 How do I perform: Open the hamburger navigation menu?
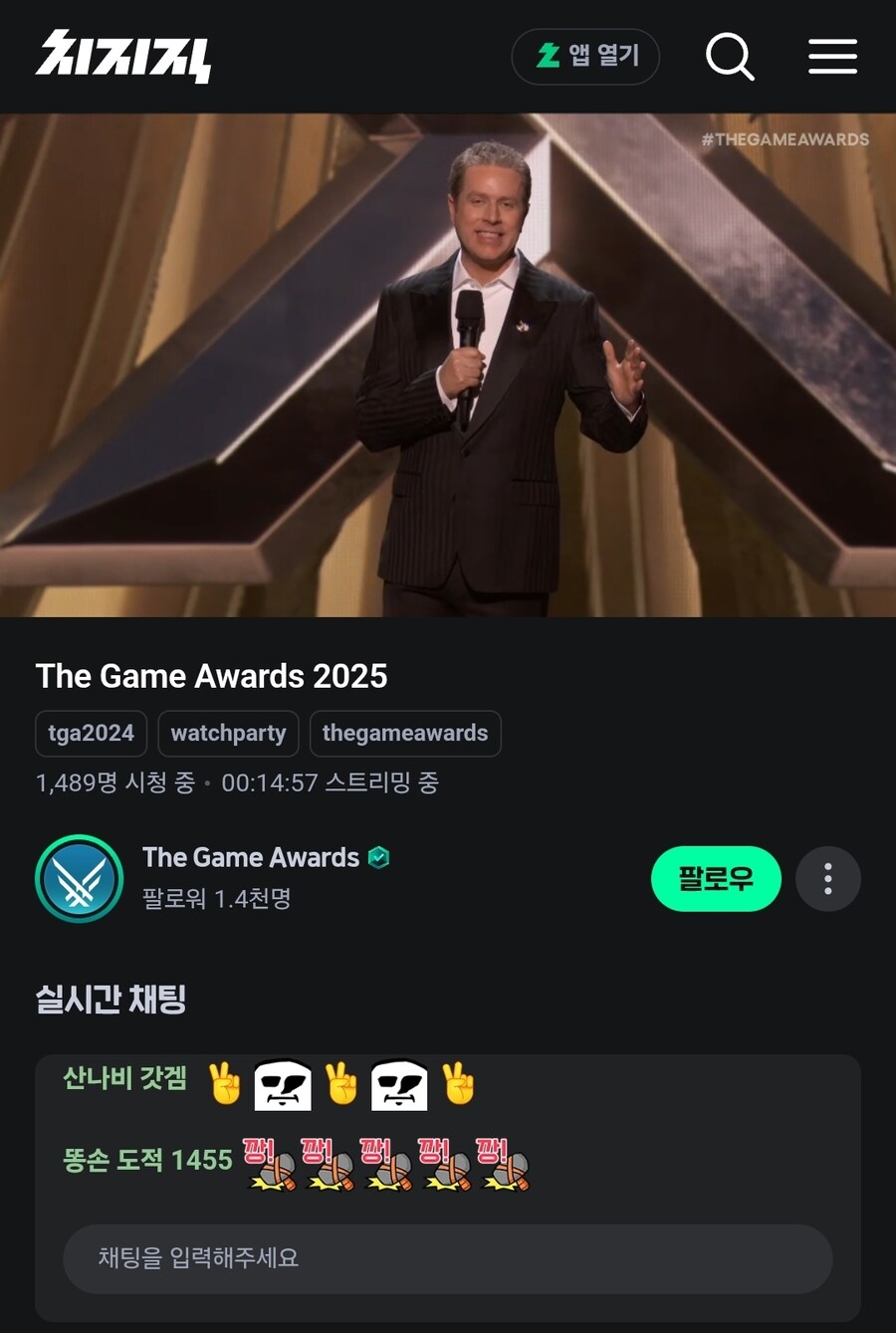832,57
